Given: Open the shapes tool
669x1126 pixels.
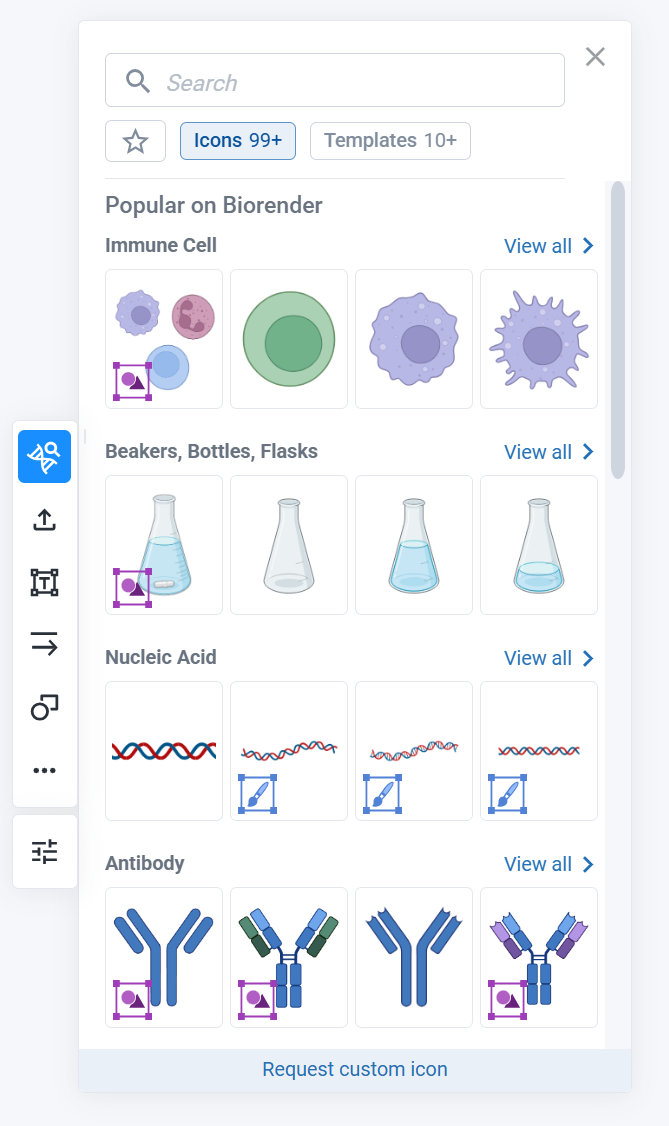Looking at the screenshot, I should pyautogui.click(x=45, y=707).
